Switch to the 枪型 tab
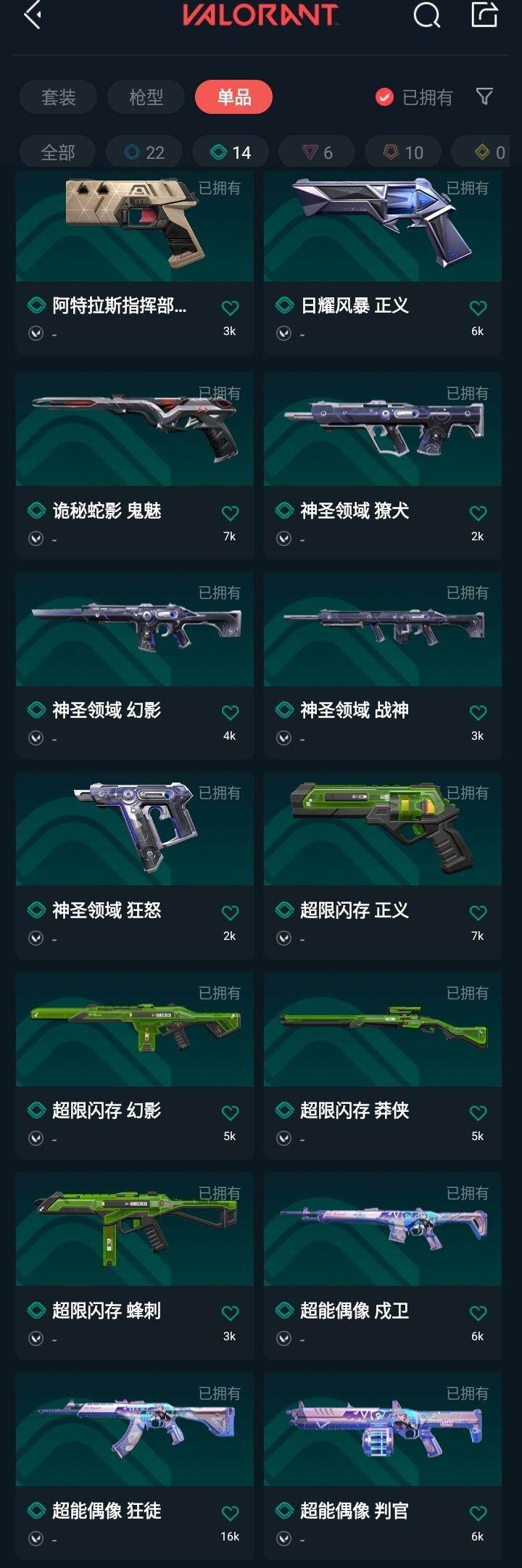This screenshot has height=1568, width=522. coord(146,97)
